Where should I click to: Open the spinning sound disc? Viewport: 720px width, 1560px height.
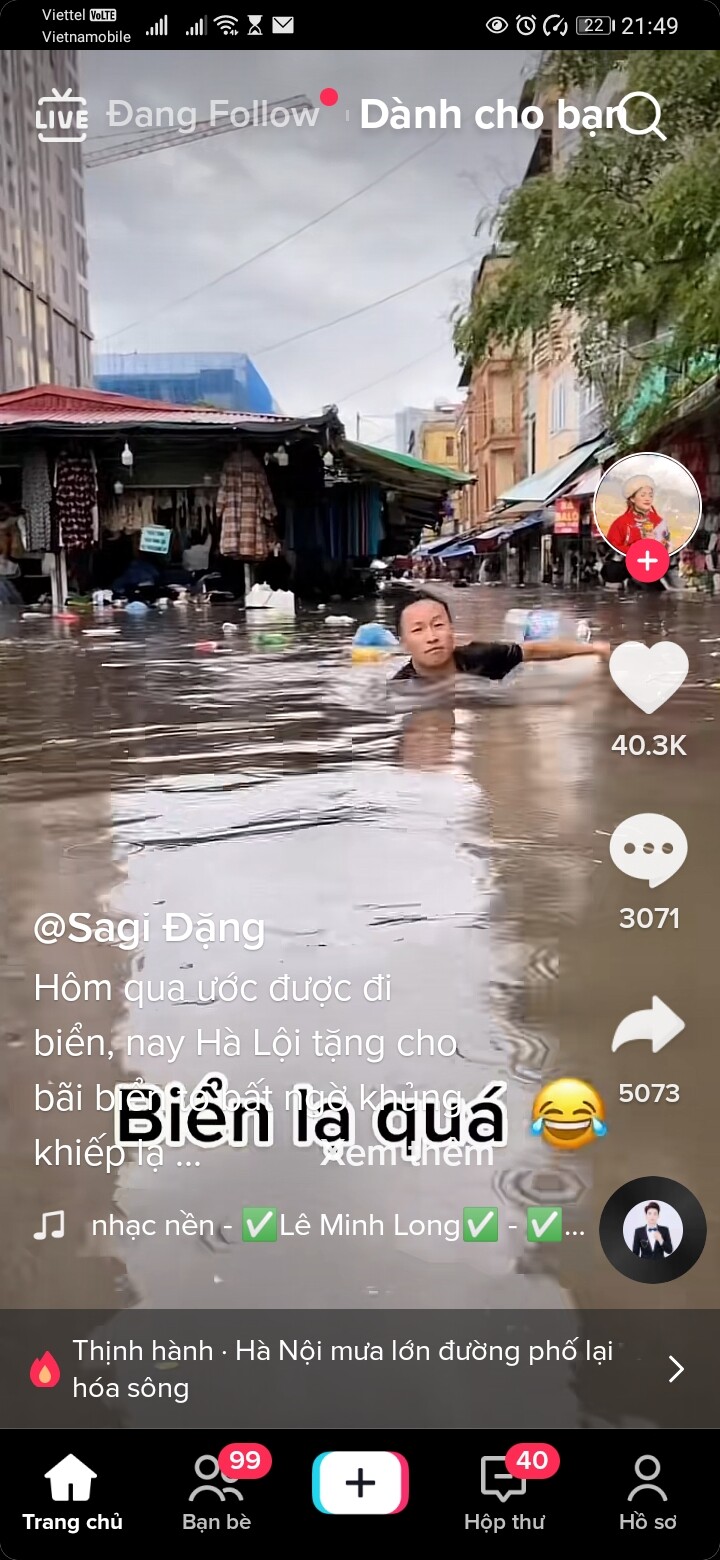[x=652, y=1230]
